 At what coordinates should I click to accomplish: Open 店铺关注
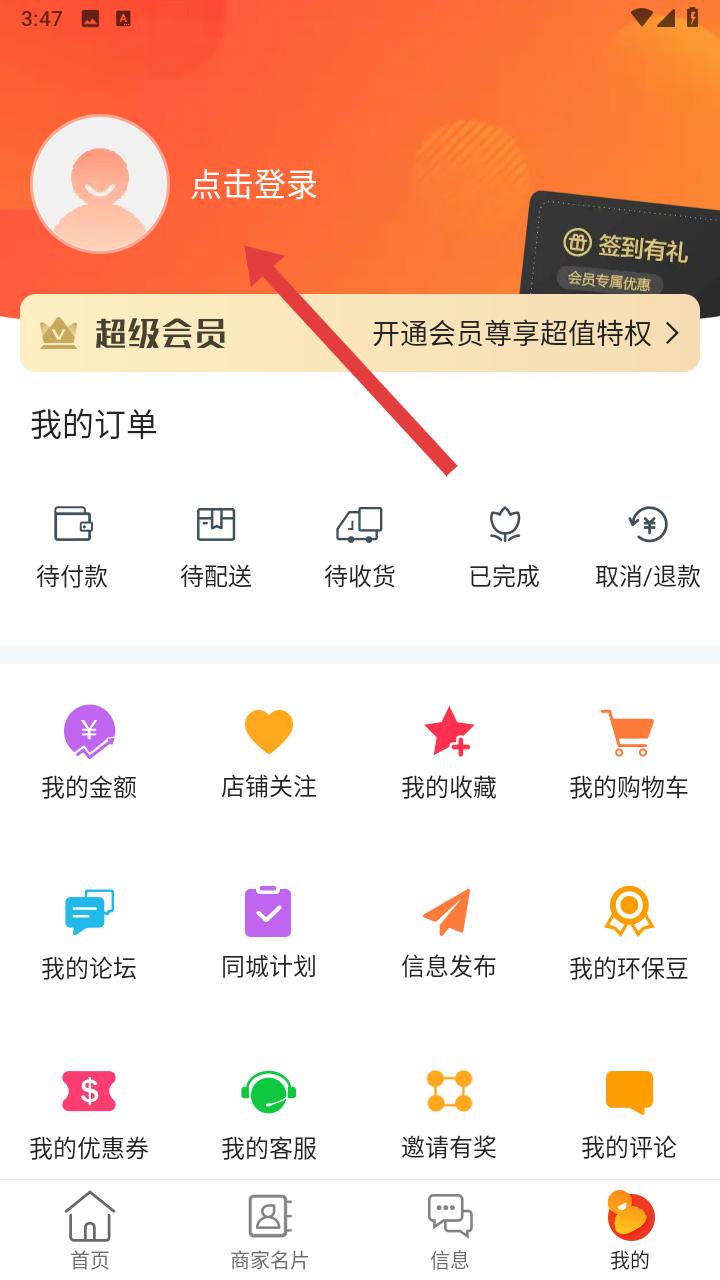pyautogui.click(x=269, y=752)
